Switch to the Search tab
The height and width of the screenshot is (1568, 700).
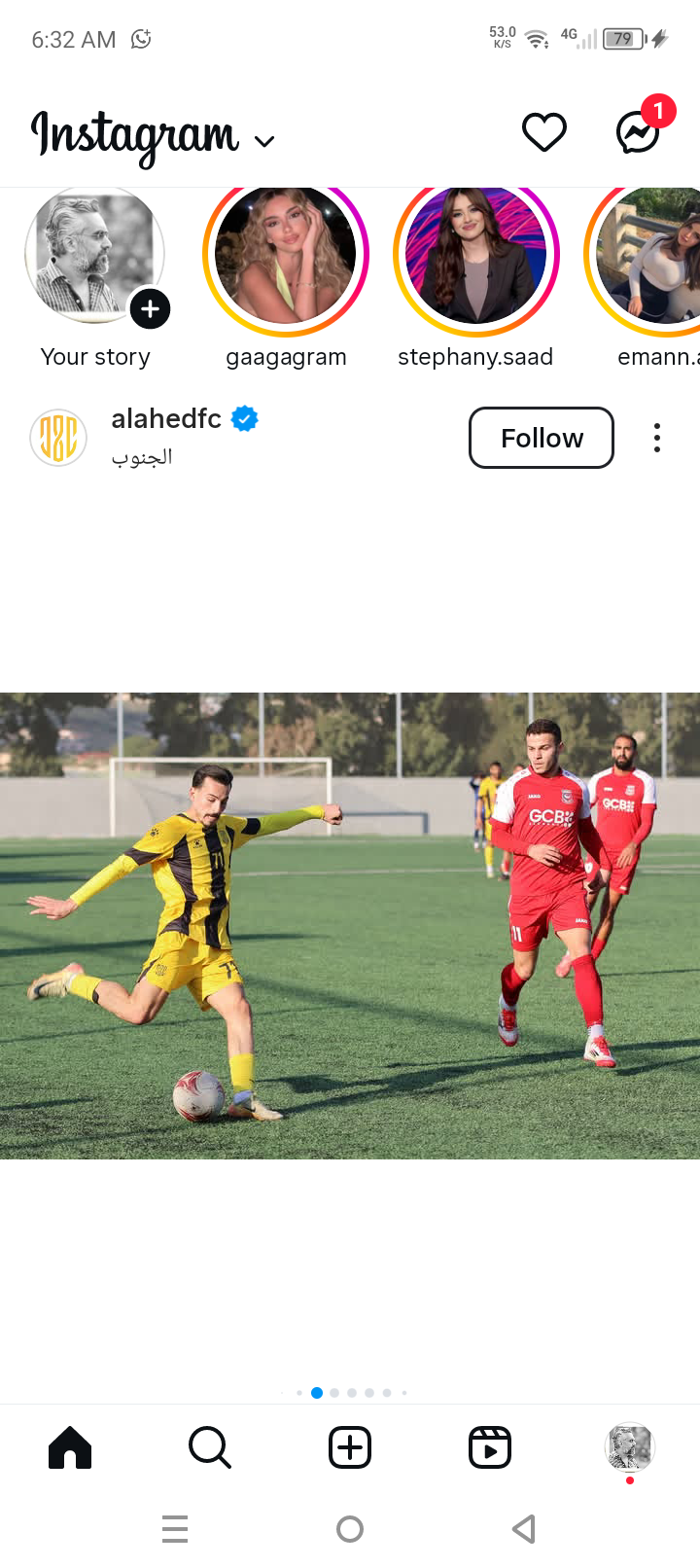point(209,1447)
